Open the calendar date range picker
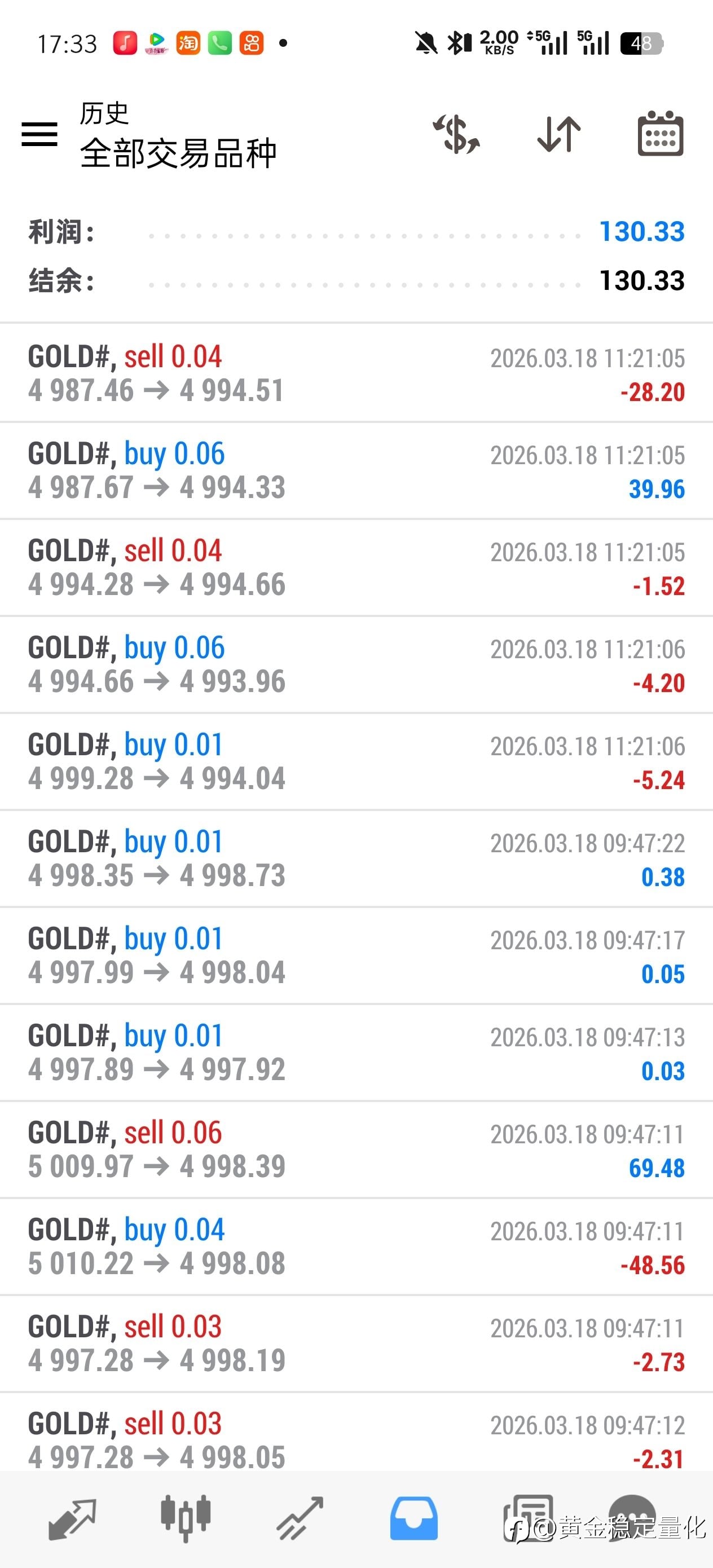 coord(661,134)
